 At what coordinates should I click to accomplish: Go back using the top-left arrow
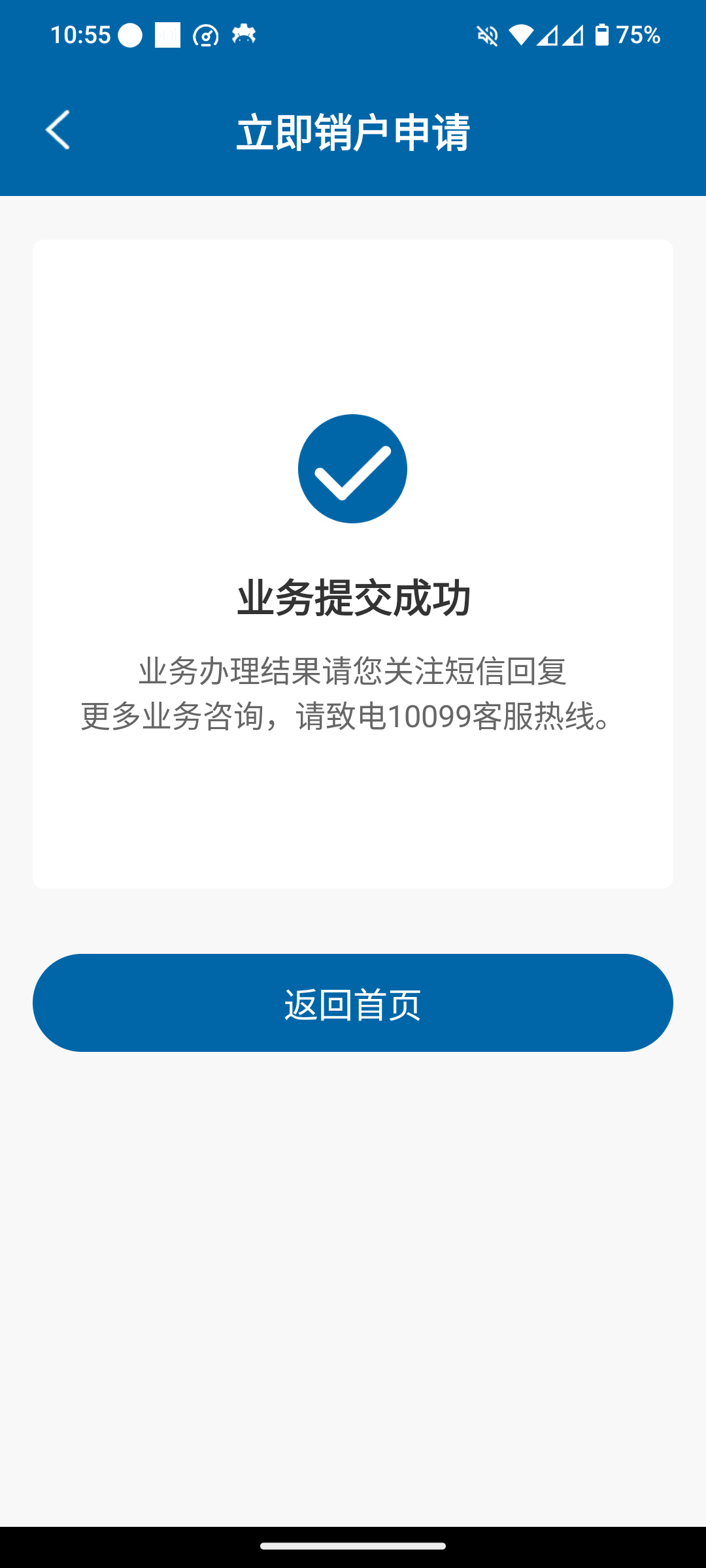58,130
